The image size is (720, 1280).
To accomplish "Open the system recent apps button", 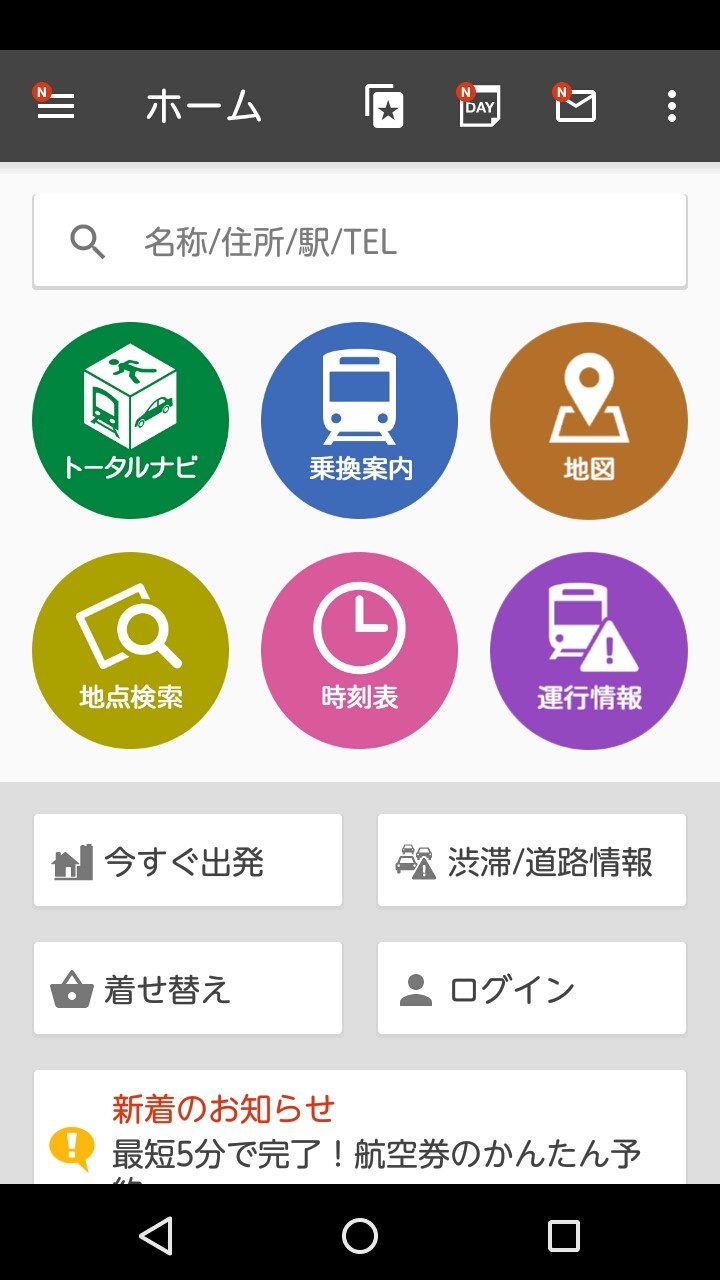I will point(564,1236).
